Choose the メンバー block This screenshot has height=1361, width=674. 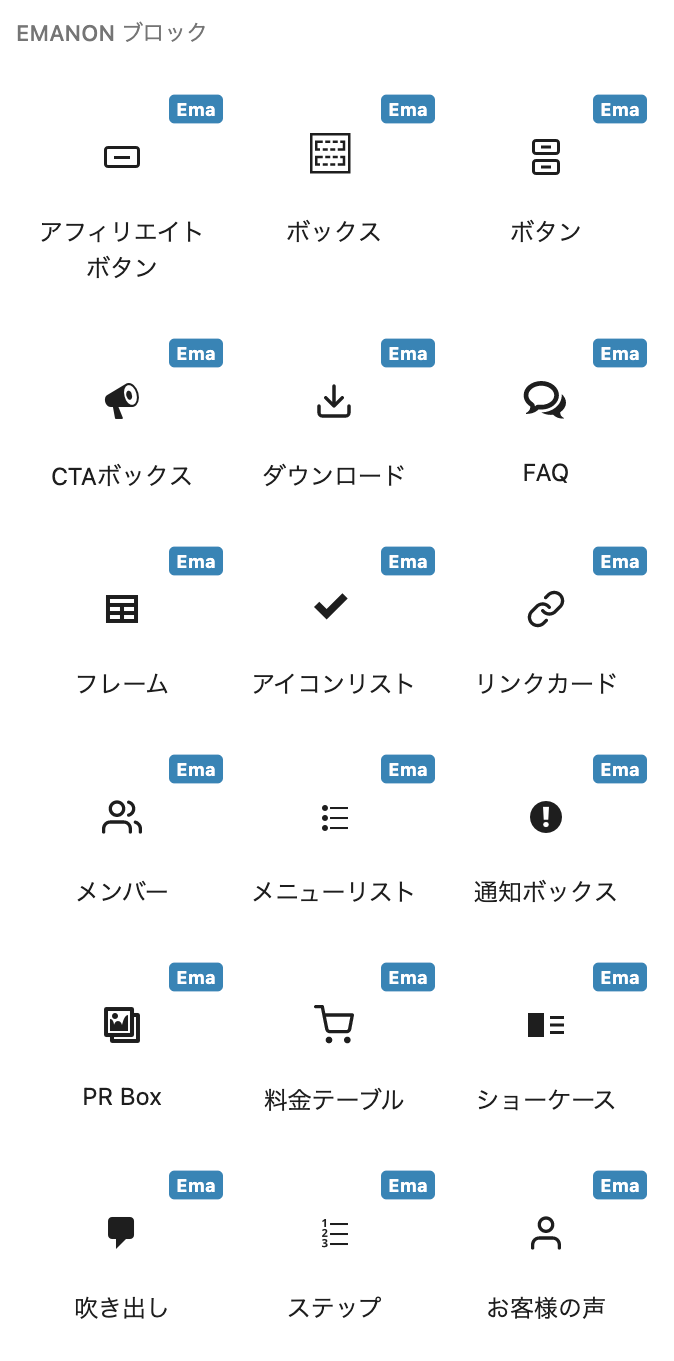coord(122,834)
